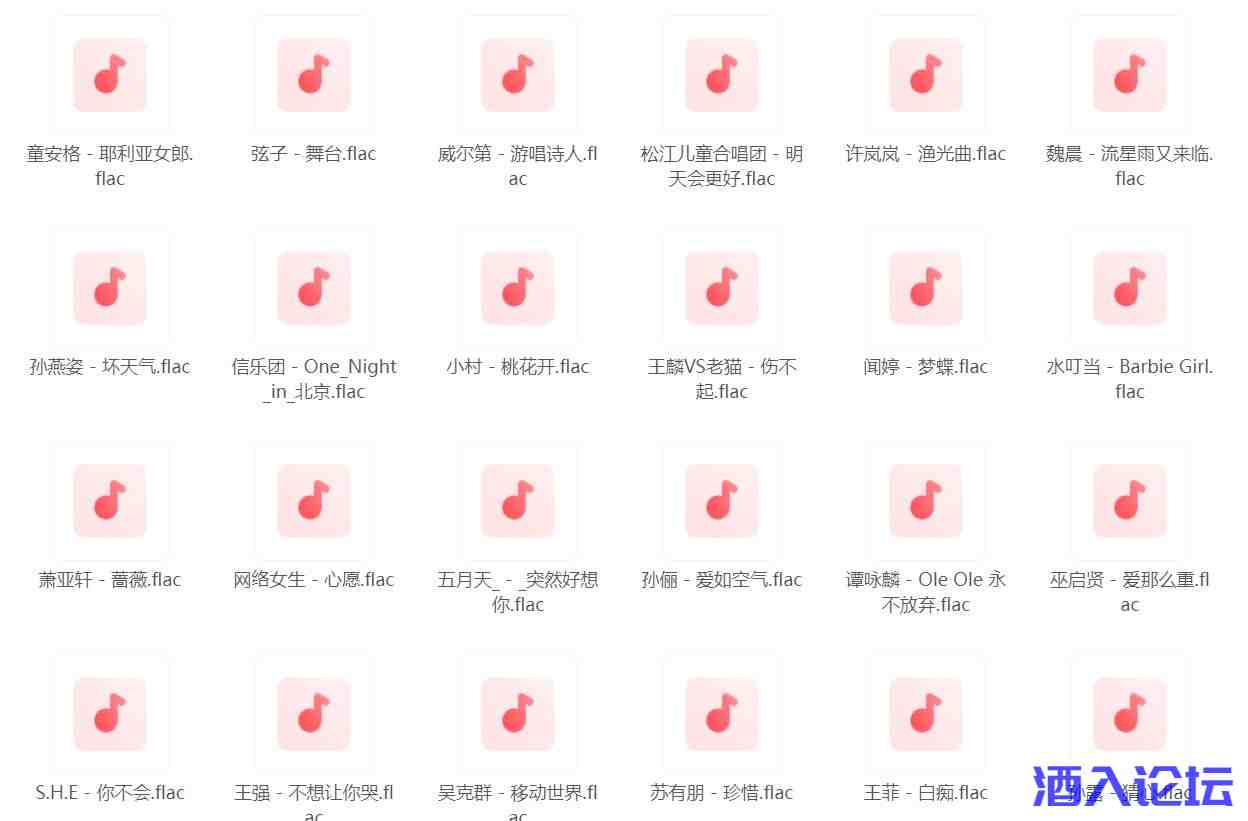Select 王麟VS老猫 - 伤不起.flac
Image resolution: width=1248 pixels, height=821 pixels.
coord(722,289)
